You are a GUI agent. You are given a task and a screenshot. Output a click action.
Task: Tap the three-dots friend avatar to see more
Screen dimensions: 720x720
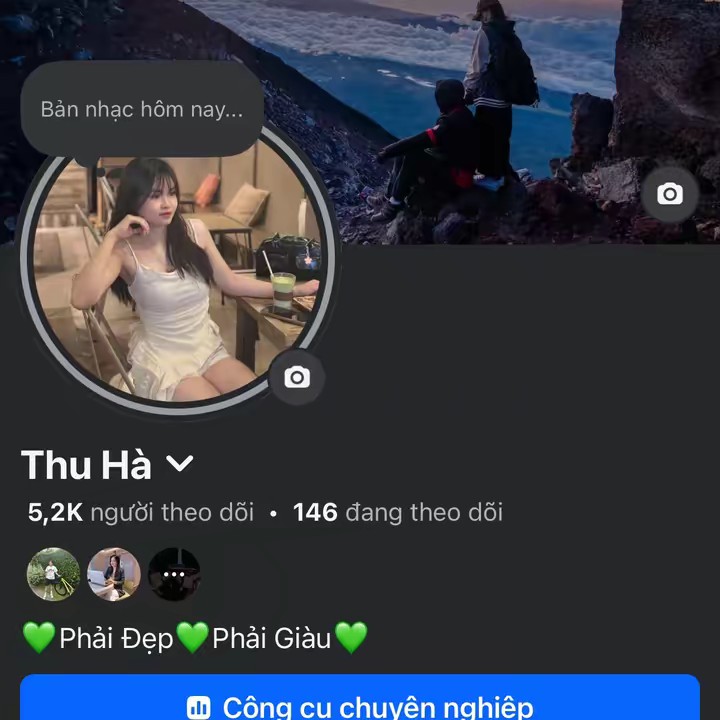(174, 574)
